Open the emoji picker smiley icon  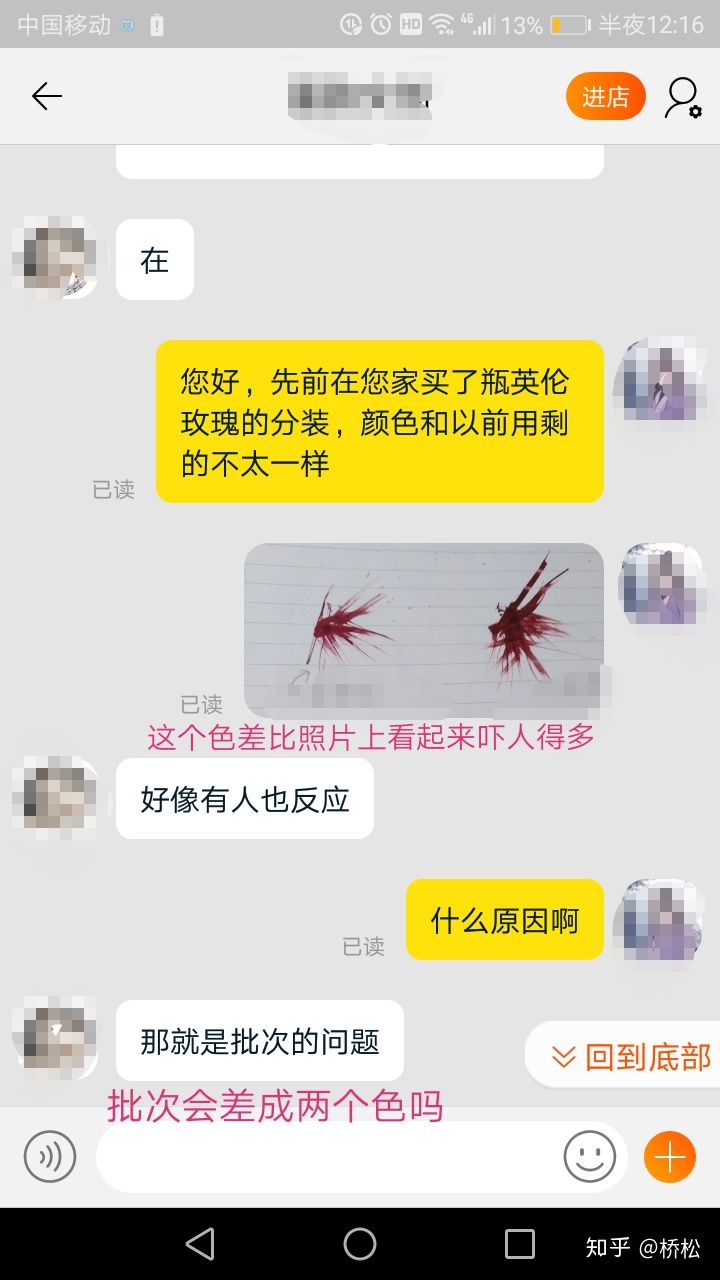click(x=589, y=1157)
